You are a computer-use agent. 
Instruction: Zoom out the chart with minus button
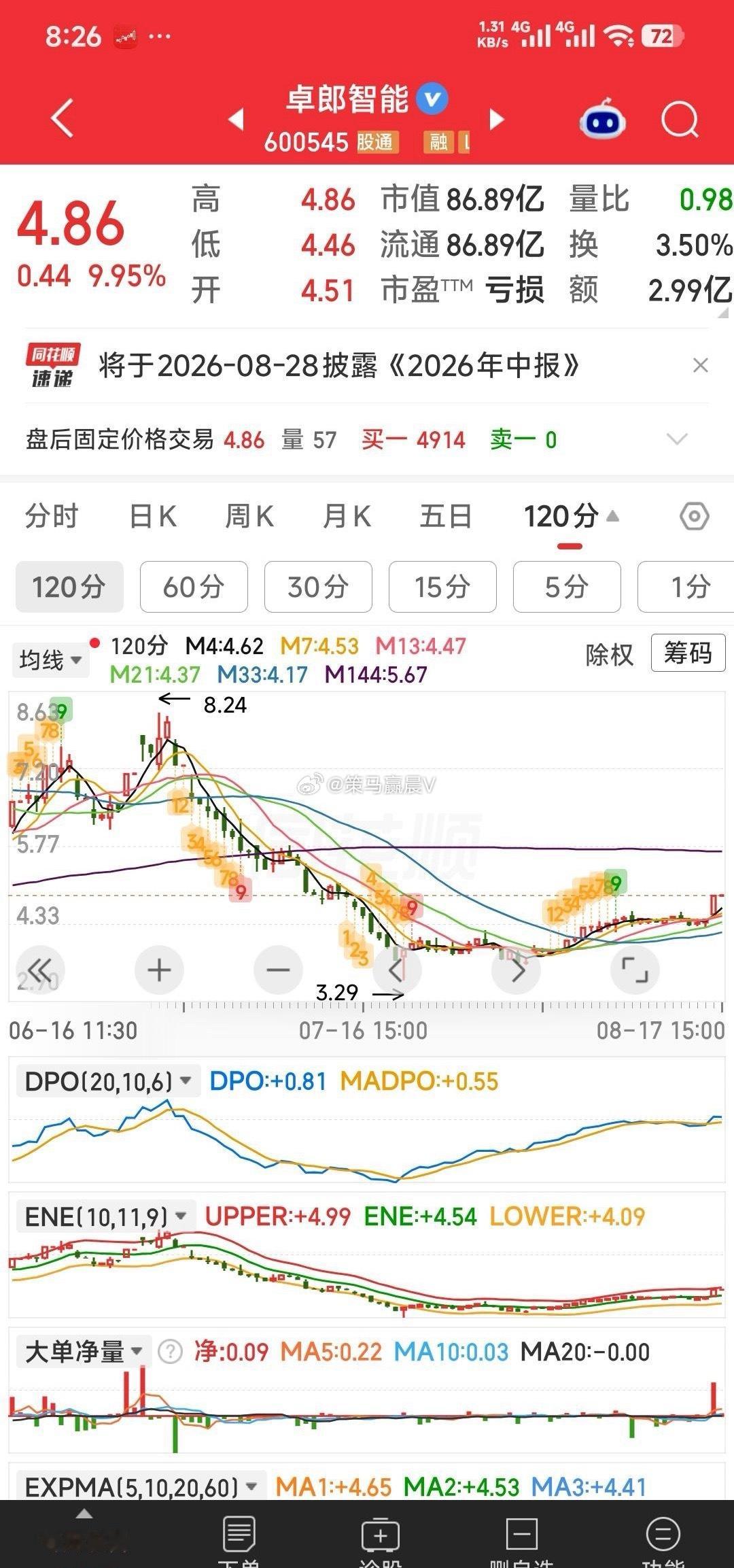coord(278,970)
